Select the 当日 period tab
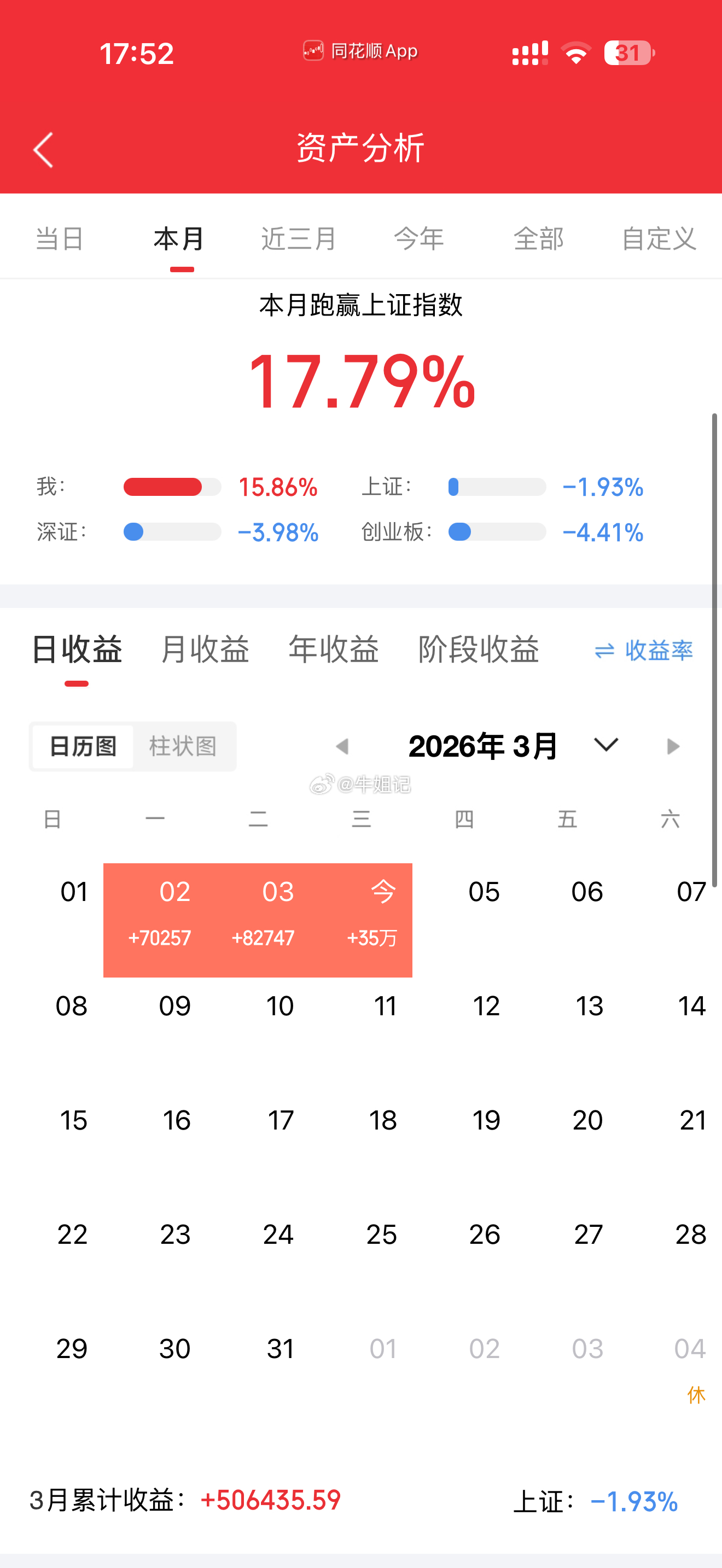Viewport: 722px width, 1568px height. [x=59, y=238]
